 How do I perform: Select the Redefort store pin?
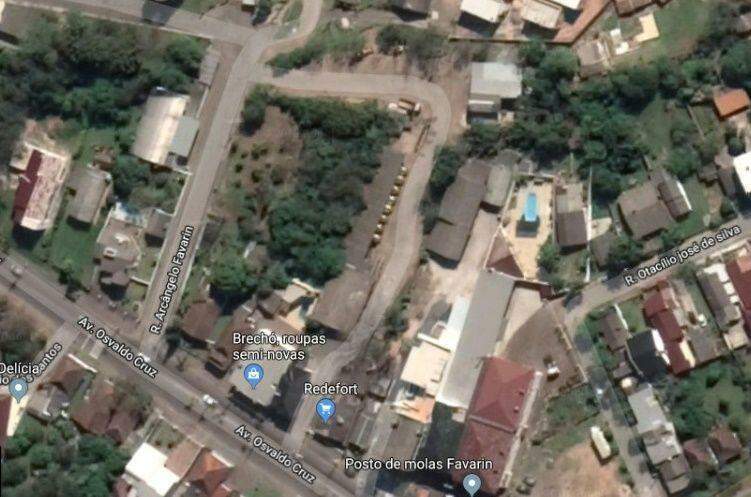(x=325, y=408)
